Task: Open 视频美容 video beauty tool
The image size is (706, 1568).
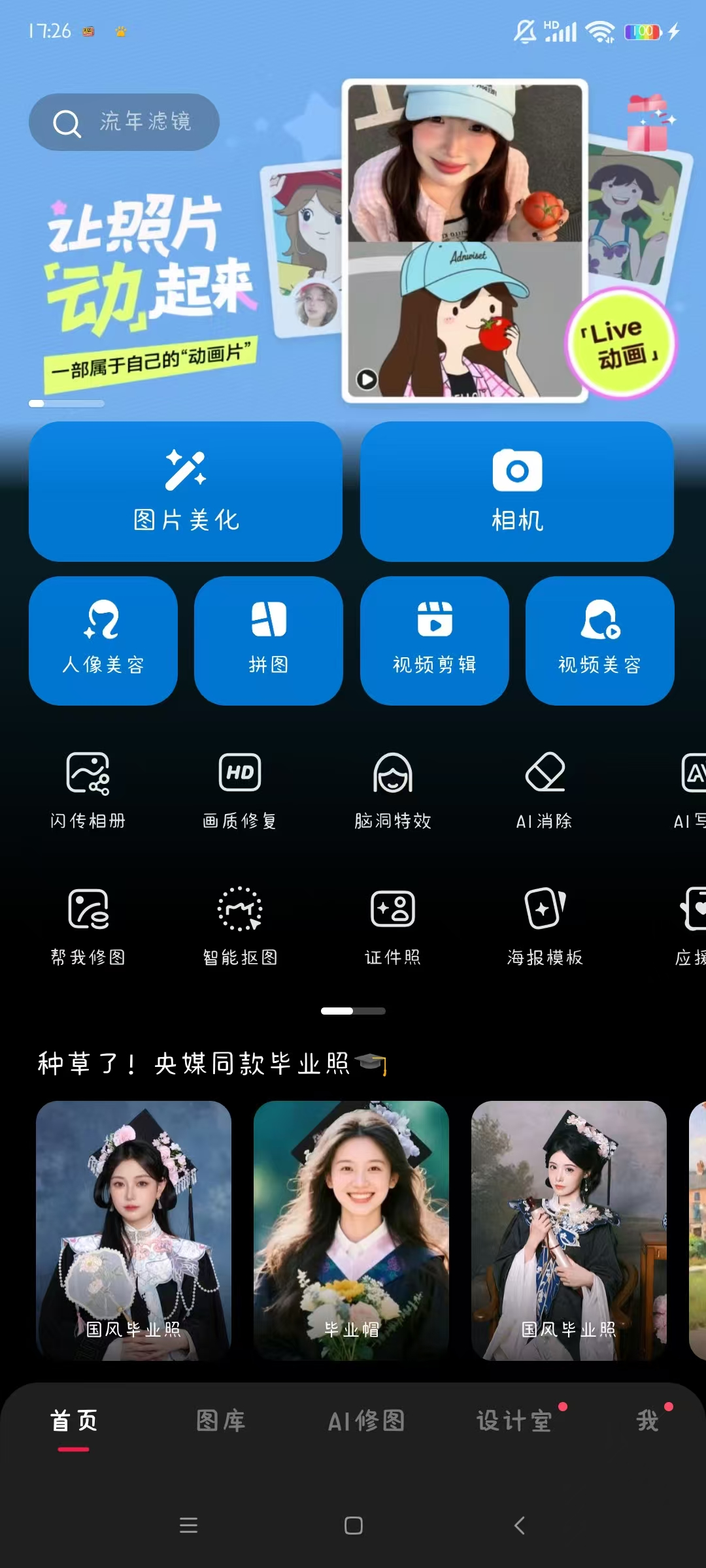Action: coord(599,641)
